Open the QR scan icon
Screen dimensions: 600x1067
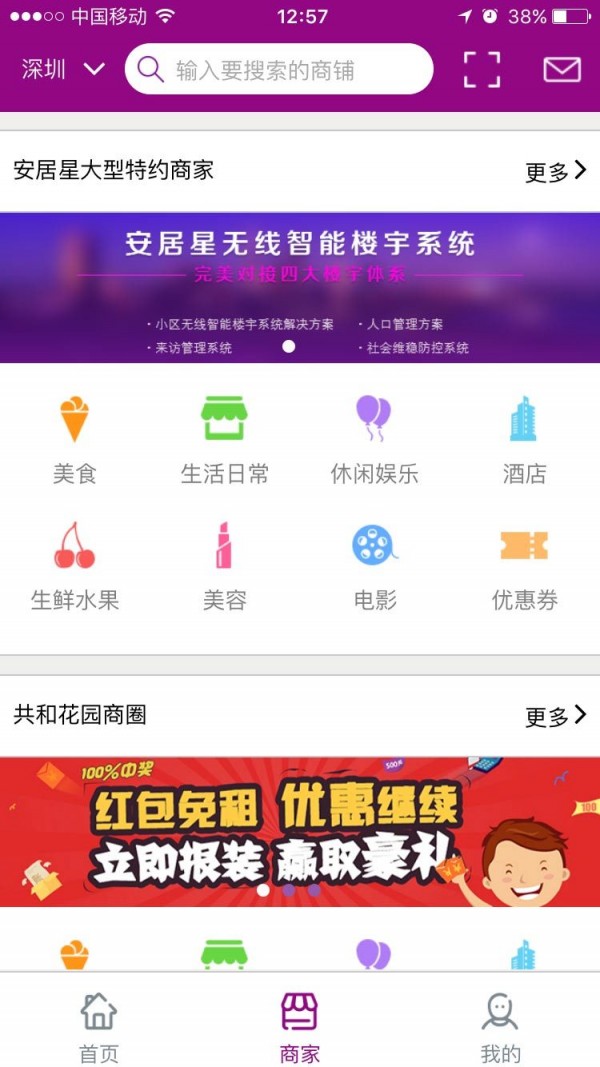pos(481,69)
